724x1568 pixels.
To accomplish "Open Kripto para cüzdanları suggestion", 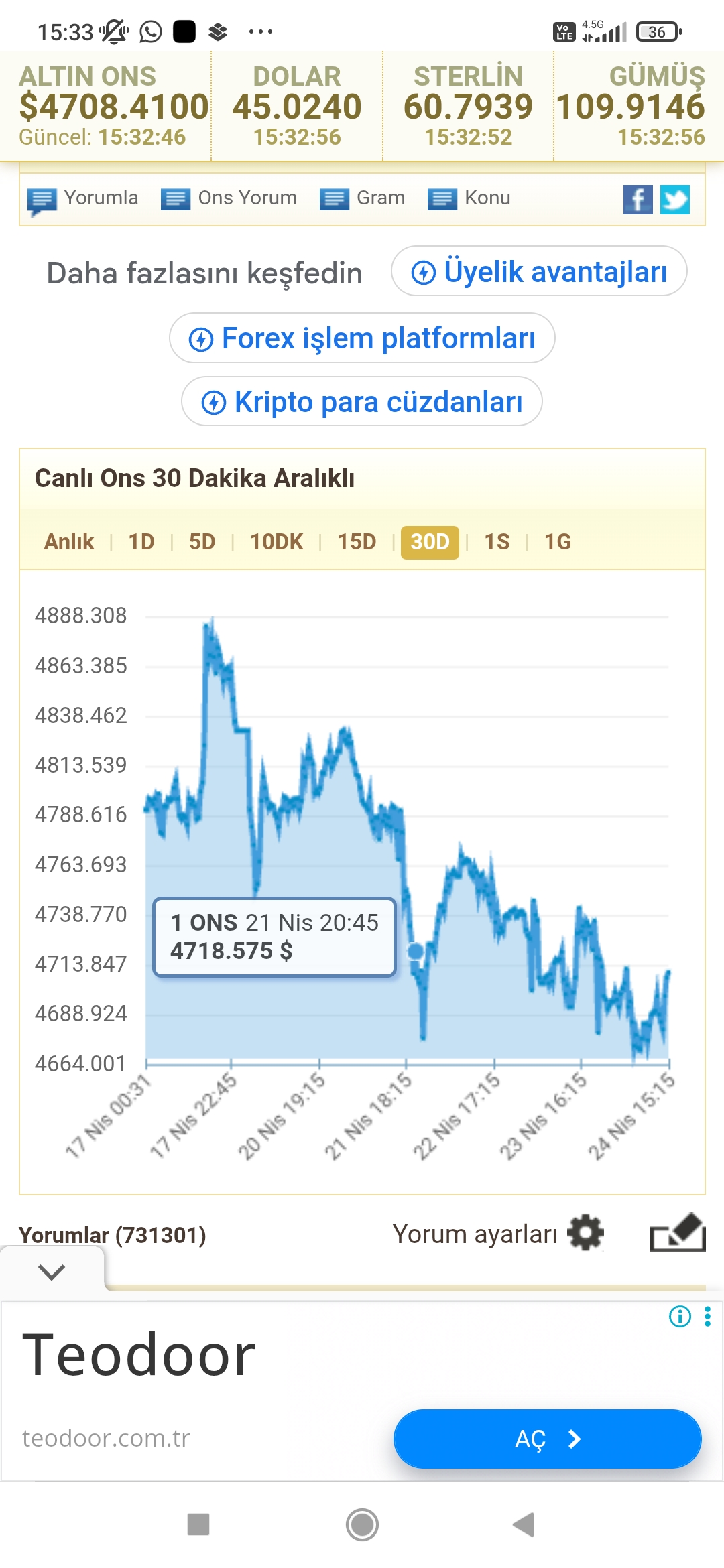I will tap(362, 402).
